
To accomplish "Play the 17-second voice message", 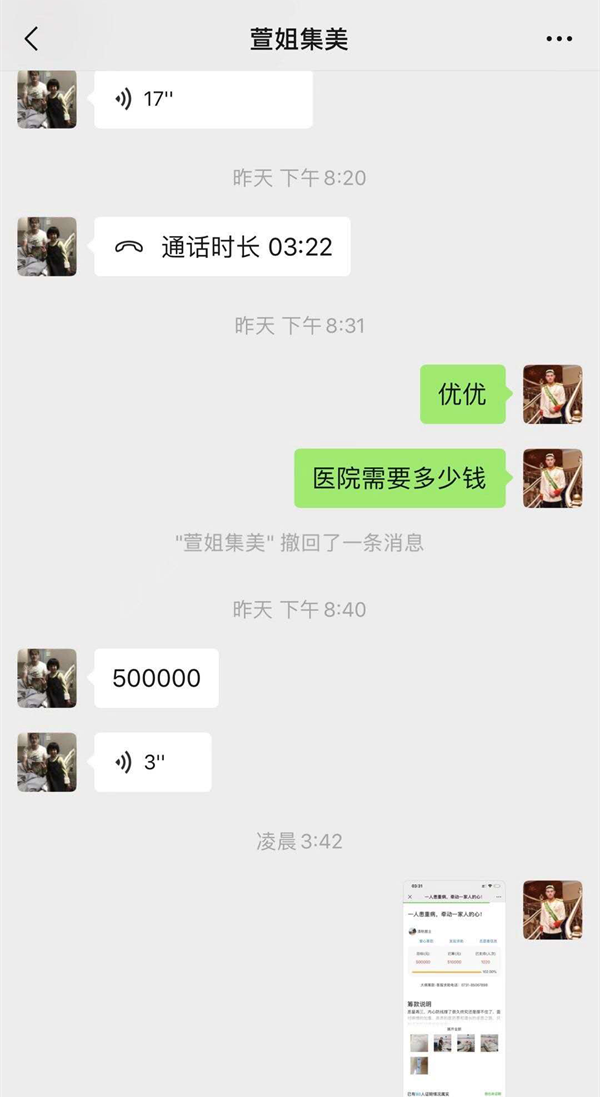I will click(203, 99).
